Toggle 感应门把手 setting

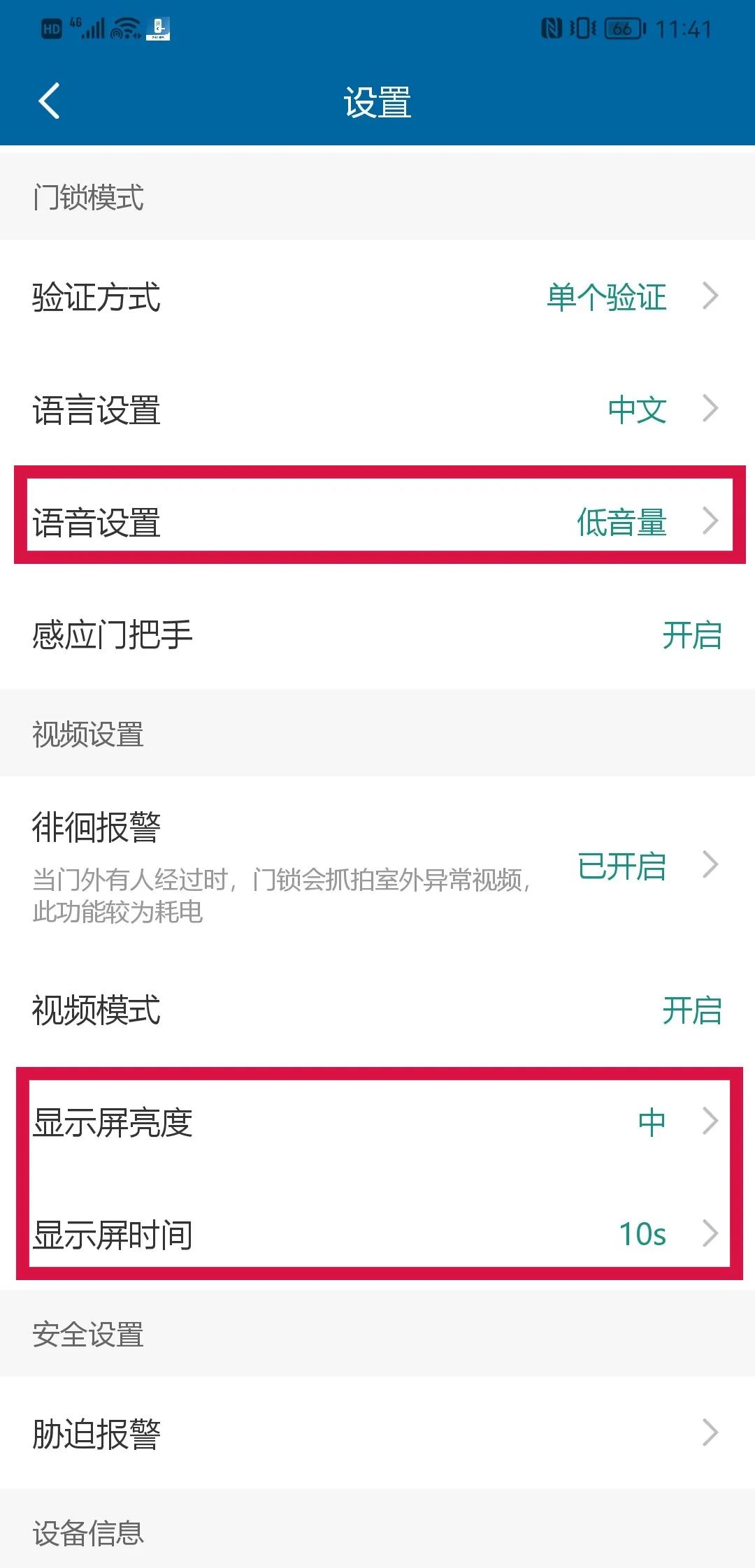(691, 634)
